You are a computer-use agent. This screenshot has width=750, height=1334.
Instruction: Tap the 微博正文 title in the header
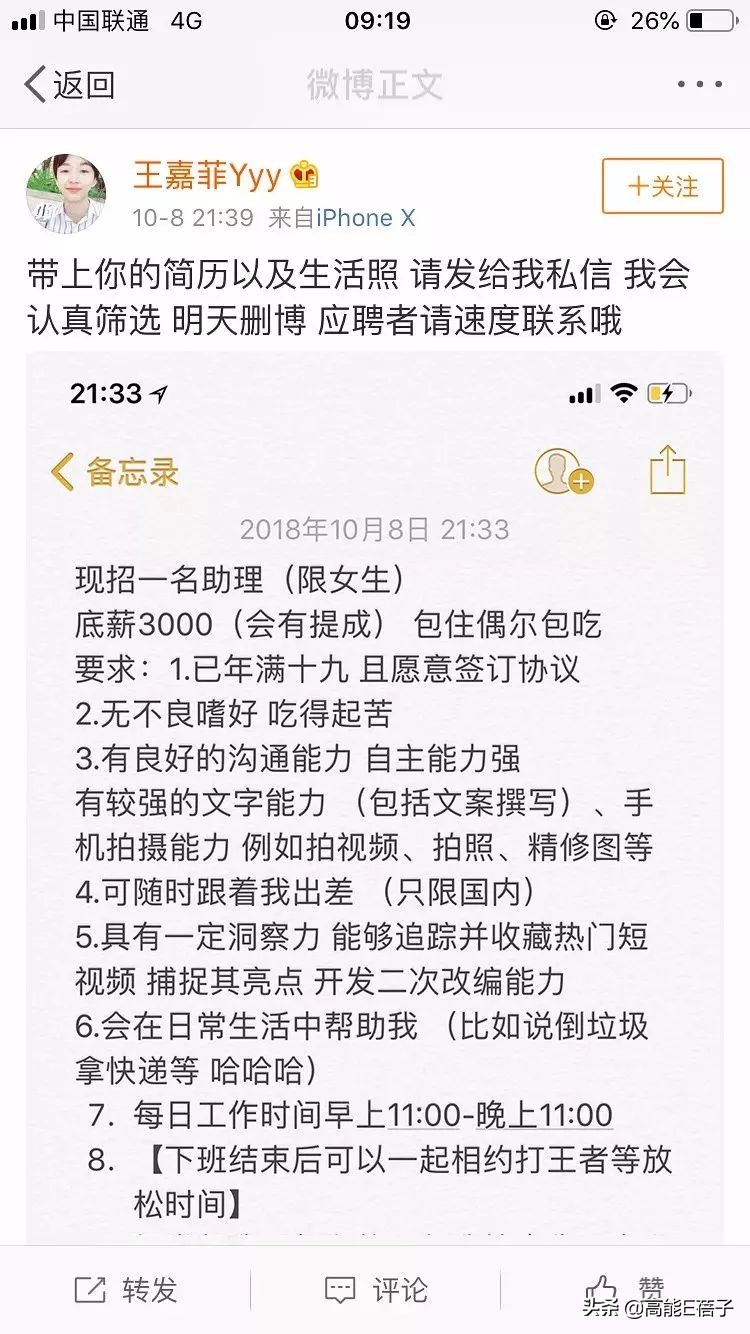tap(375, 85)
